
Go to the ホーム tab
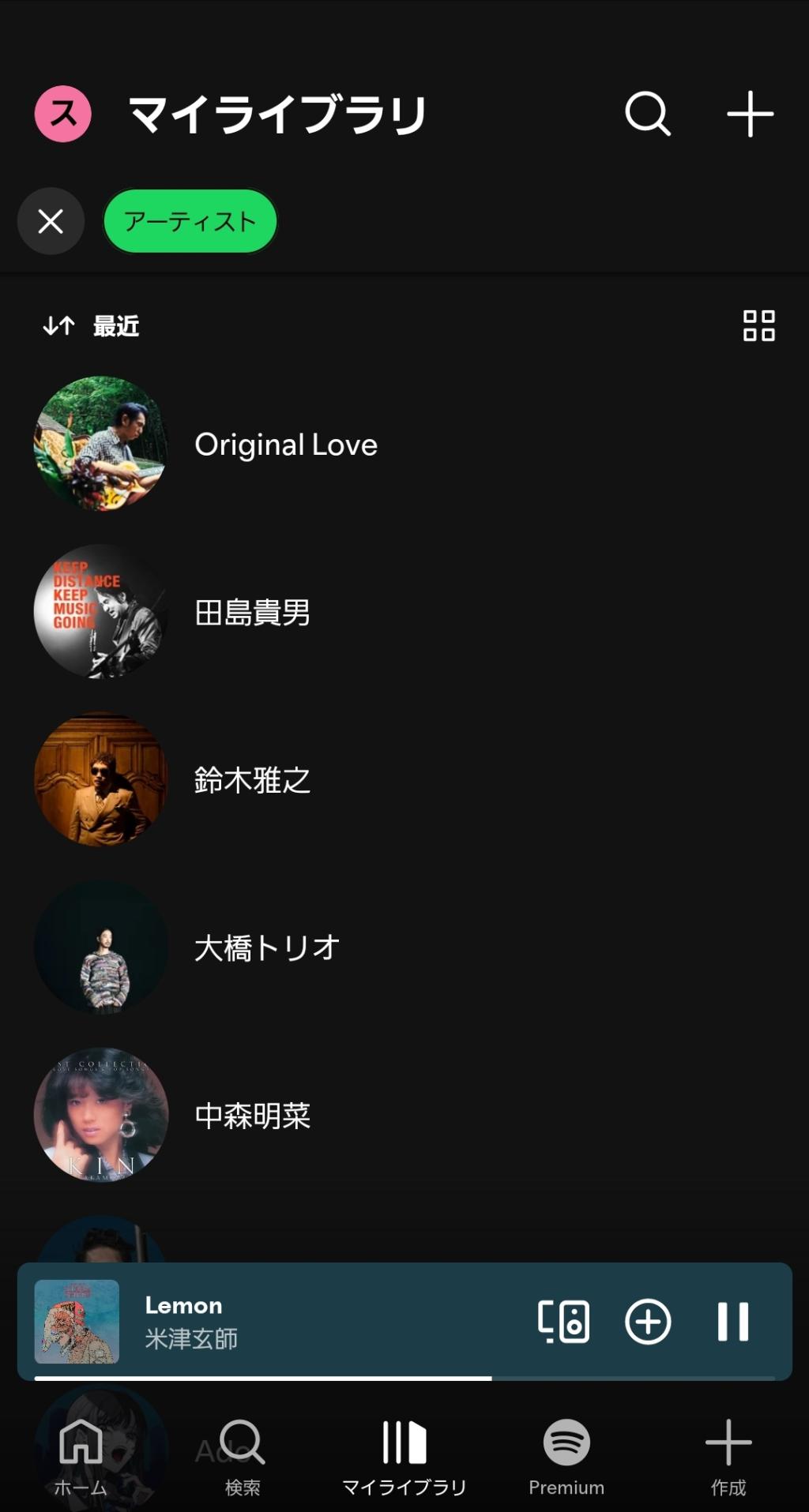click(x=81, y=1457)
